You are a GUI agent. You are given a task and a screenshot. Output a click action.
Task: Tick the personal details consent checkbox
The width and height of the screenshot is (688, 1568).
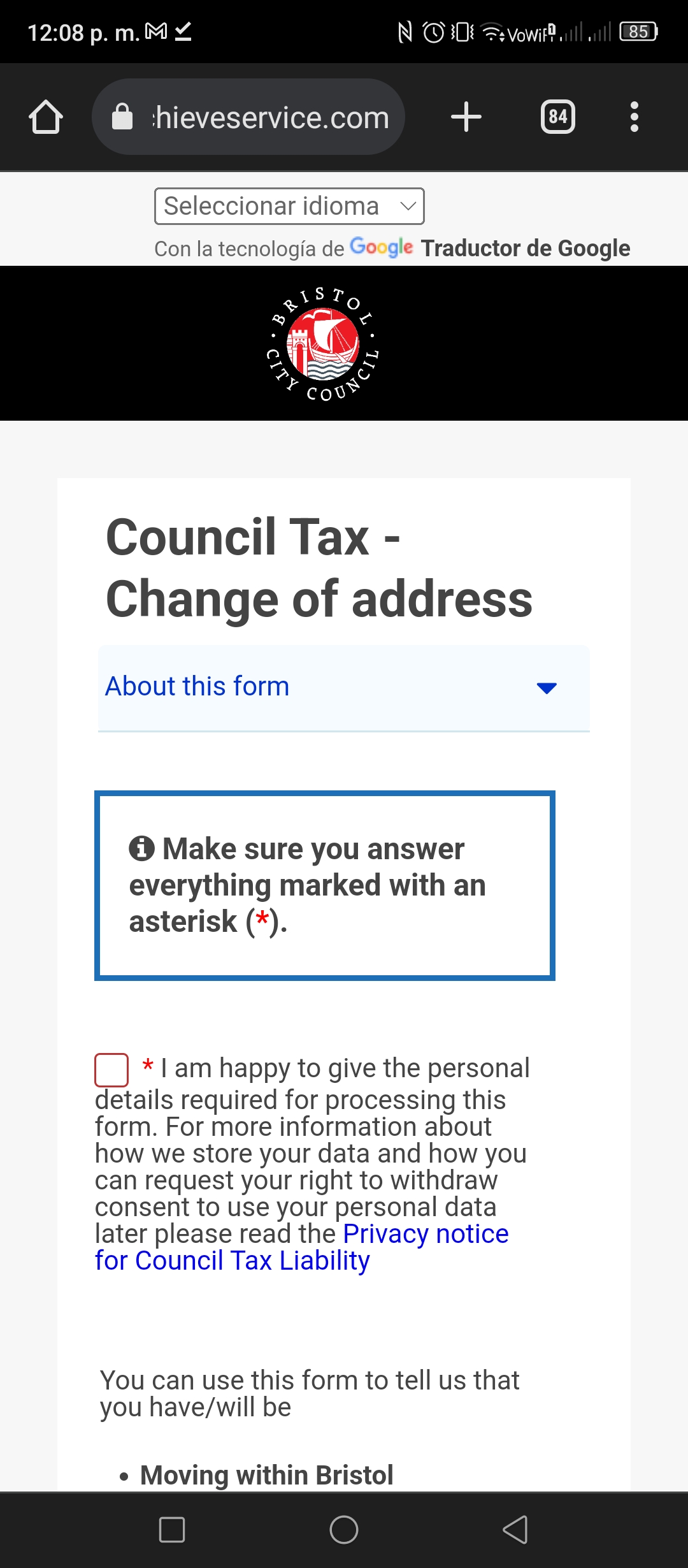coord(111,1070)
